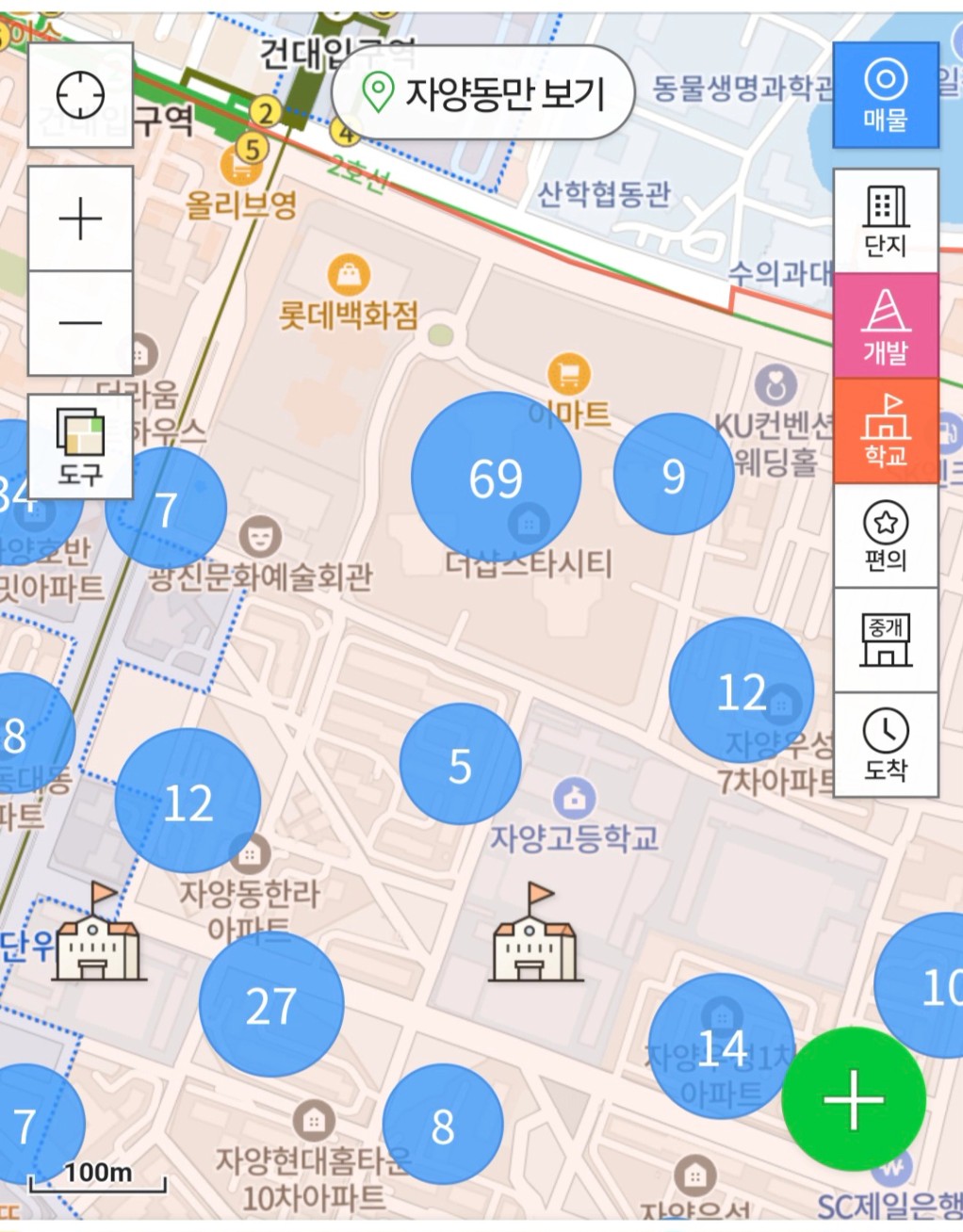963x1232 pixels.
Task: Open the cluster marker showing 5
Action: coord(460,765)
